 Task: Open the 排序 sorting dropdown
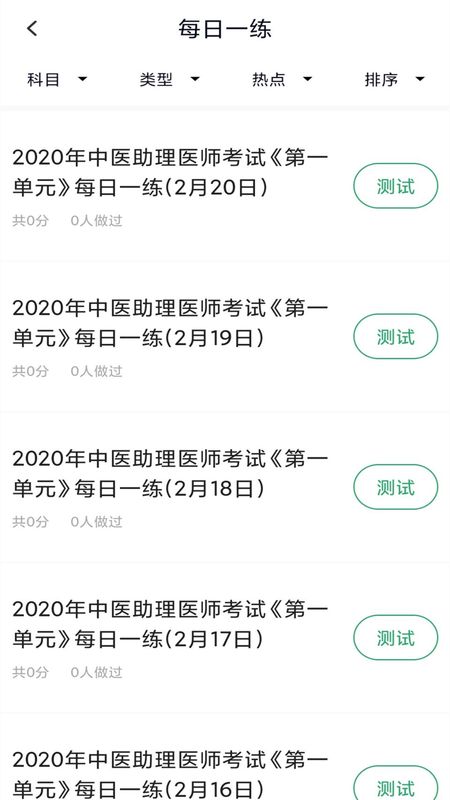click(395, 80)
